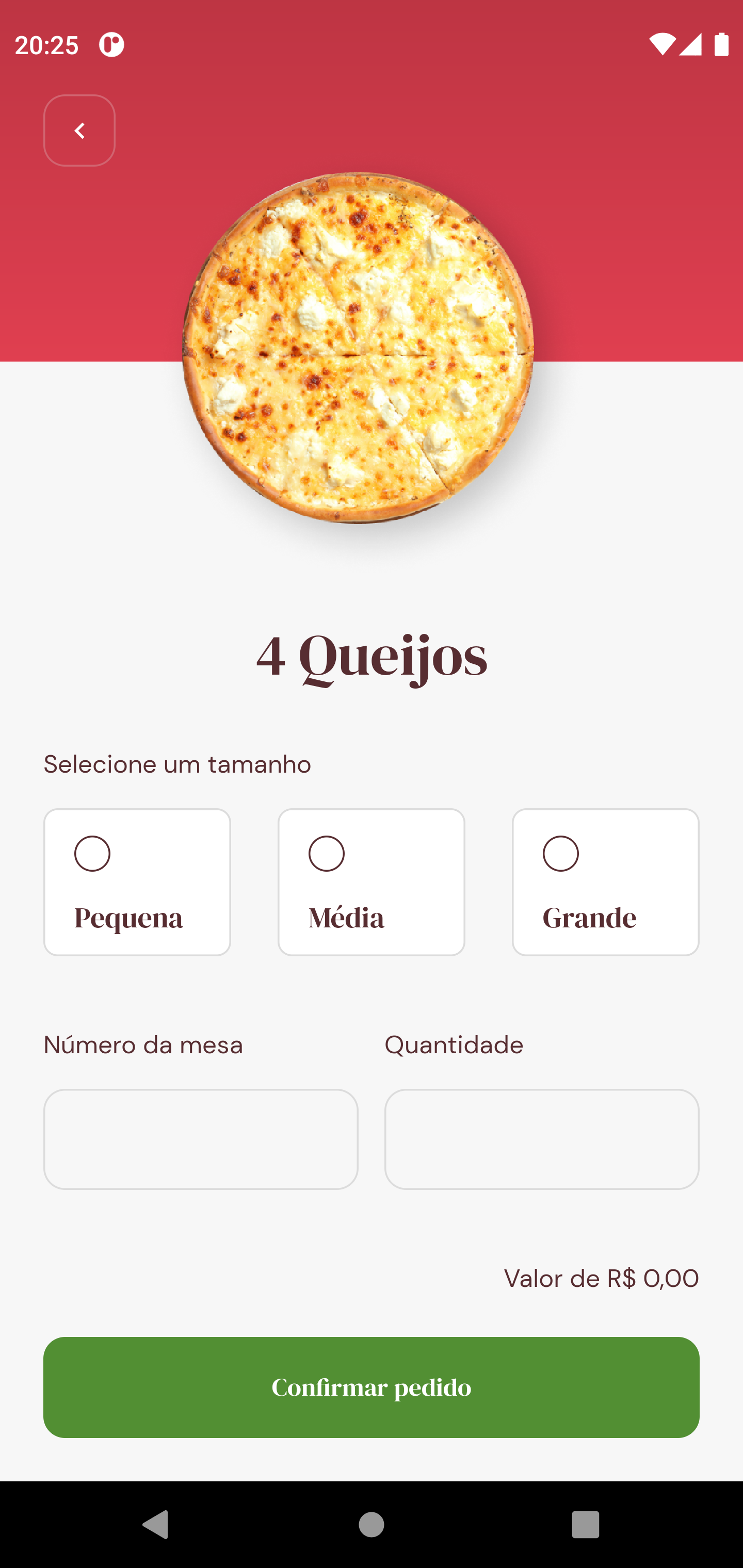Image resolution: width=743 pixels, height=1568 pixels.
Task: Confirm the order with Confirmar pedido
Action: pyautogui.click(x=371, y=1387)
